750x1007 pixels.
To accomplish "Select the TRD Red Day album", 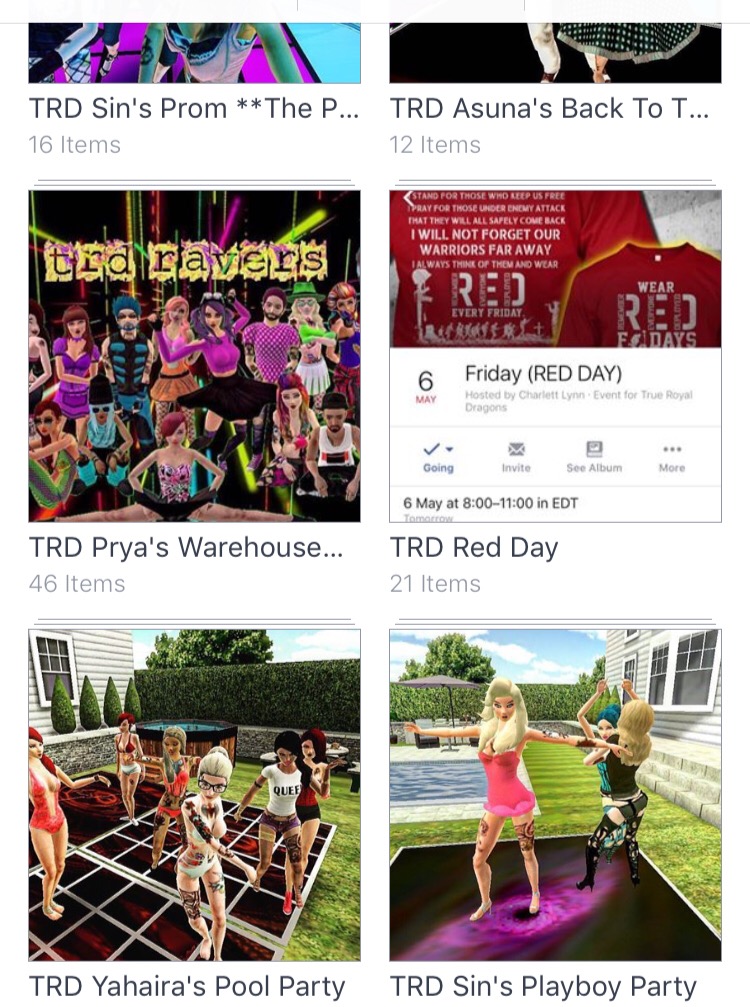I will (x=555, y=356).
